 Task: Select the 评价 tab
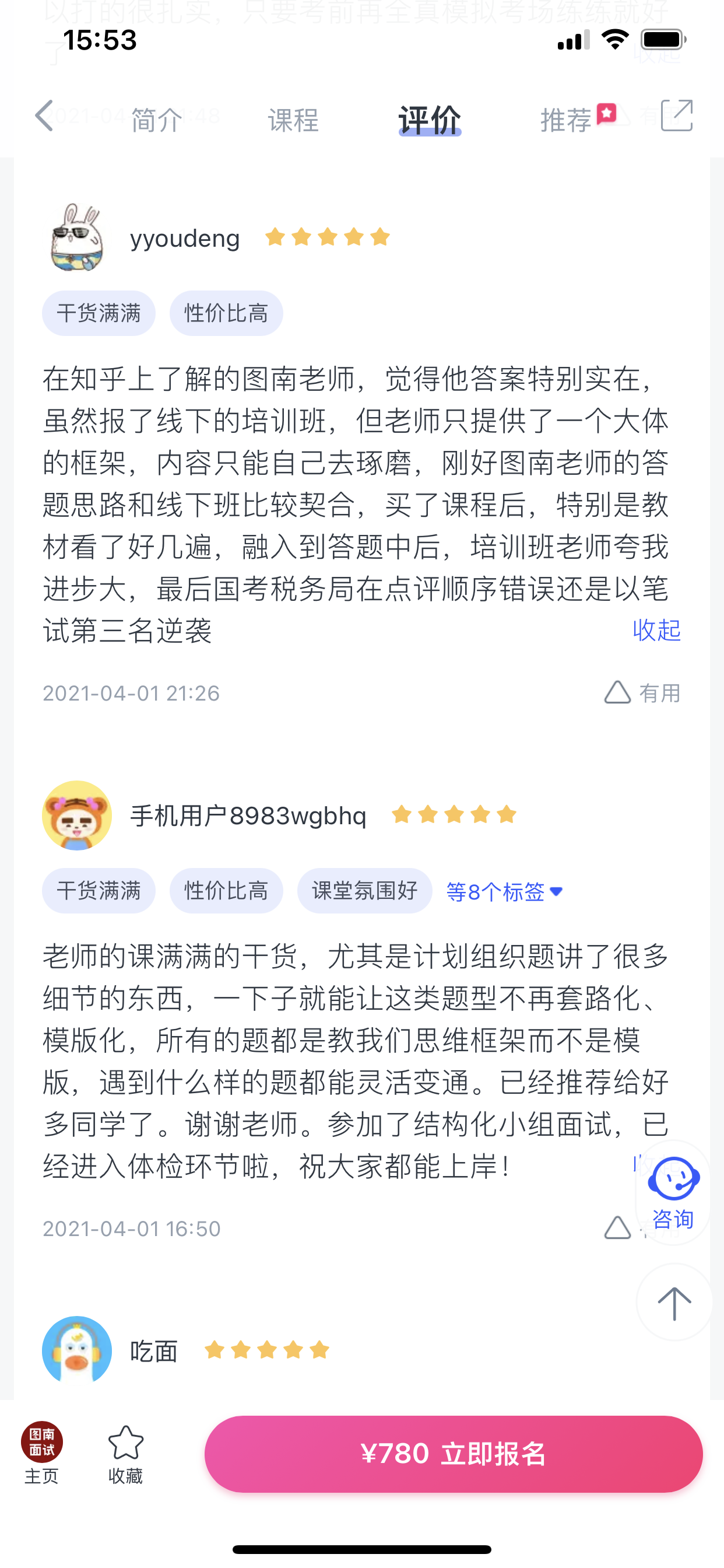pos(430,120)
